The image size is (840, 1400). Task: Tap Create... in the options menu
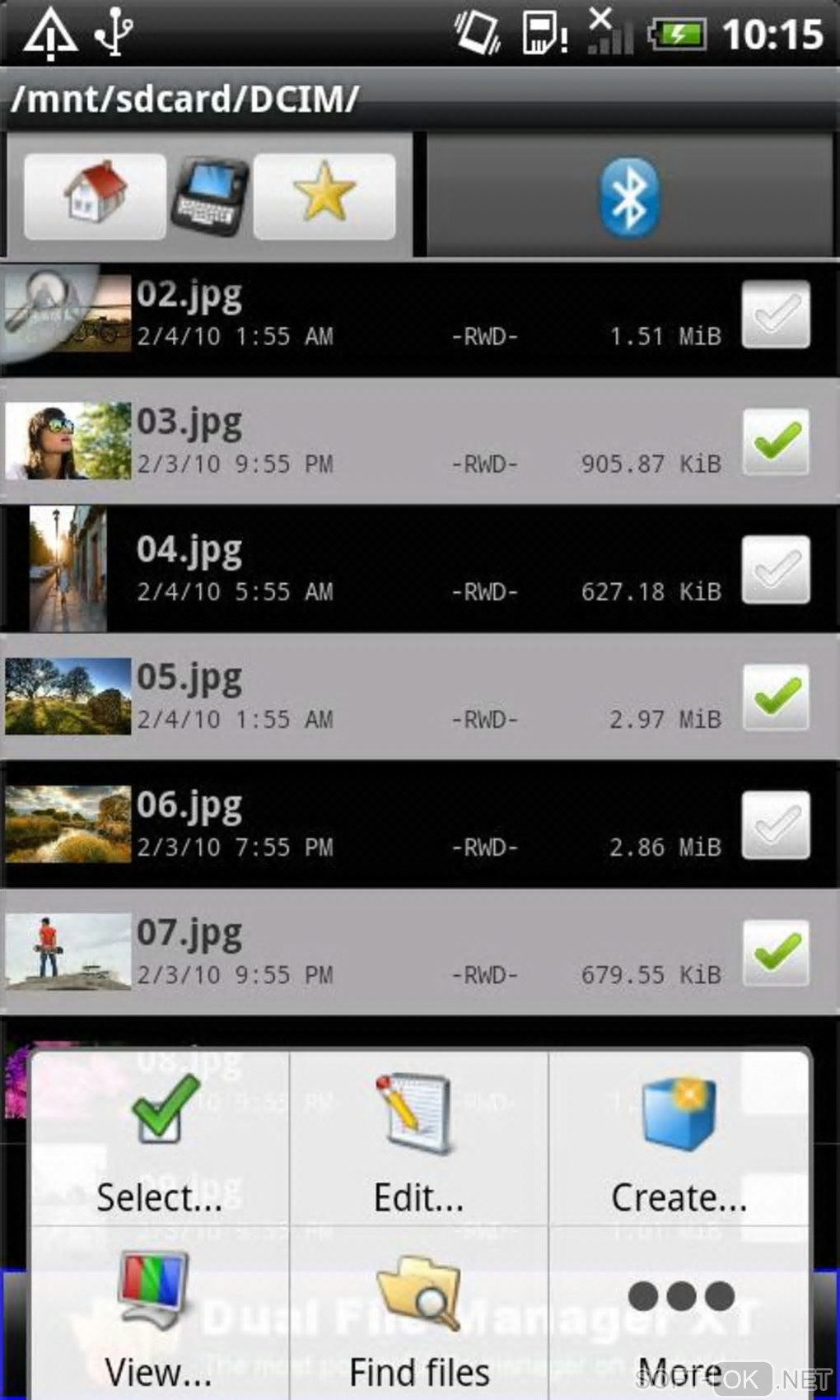(x=679, y=1141)
